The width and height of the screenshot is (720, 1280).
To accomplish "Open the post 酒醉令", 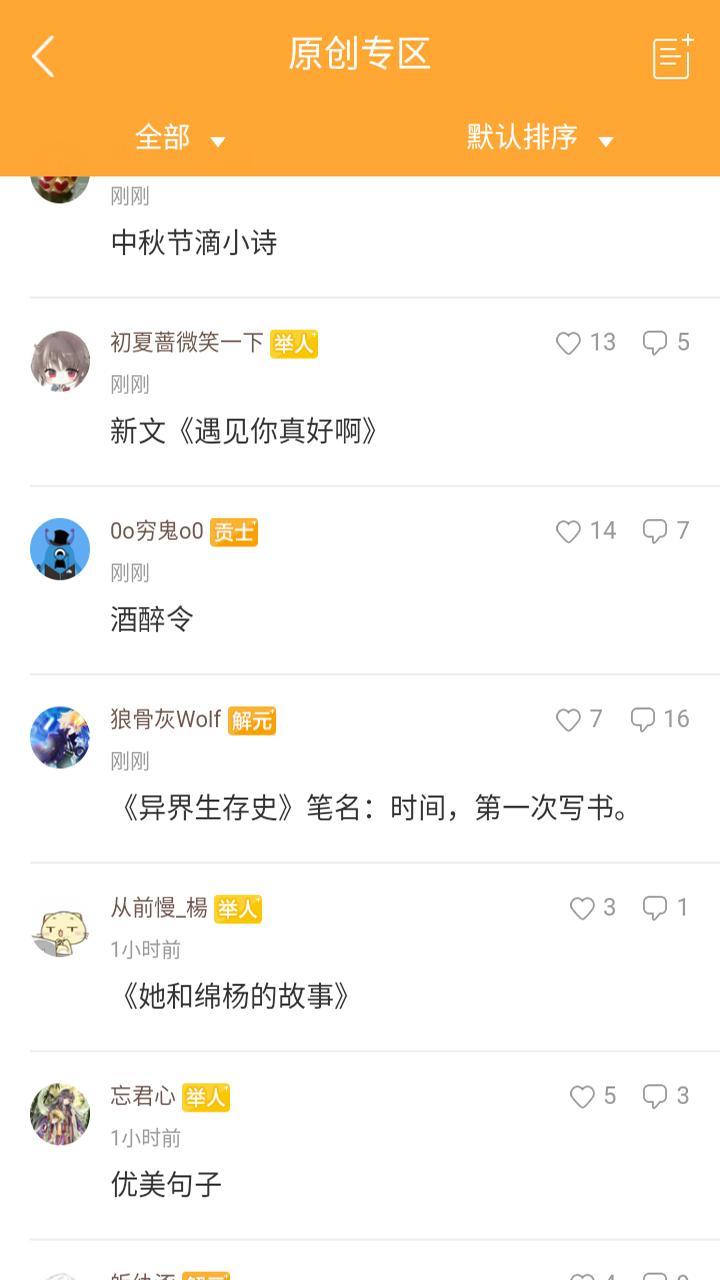I will click(152, 619).
